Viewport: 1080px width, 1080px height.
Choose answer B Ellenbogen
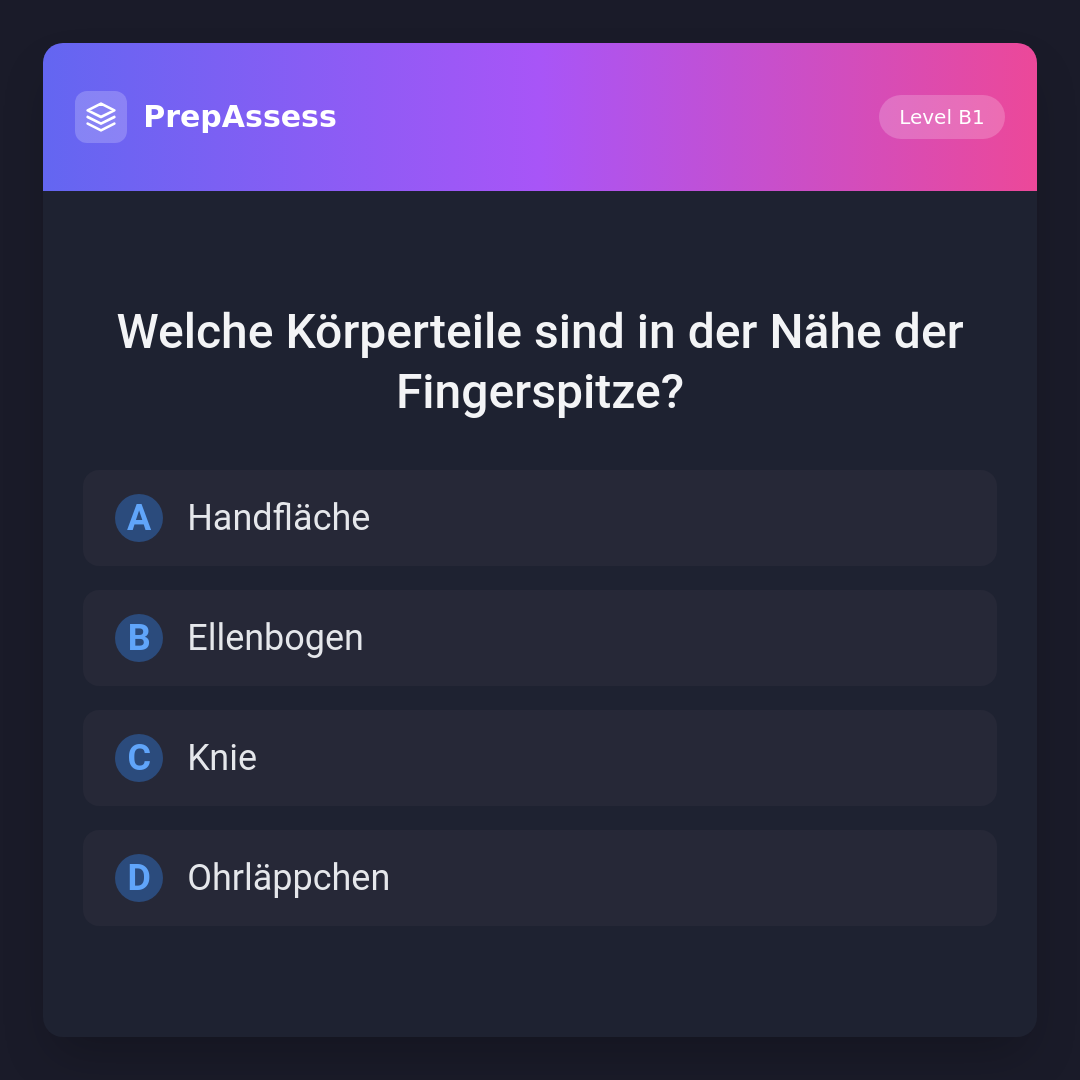point(540,638)
